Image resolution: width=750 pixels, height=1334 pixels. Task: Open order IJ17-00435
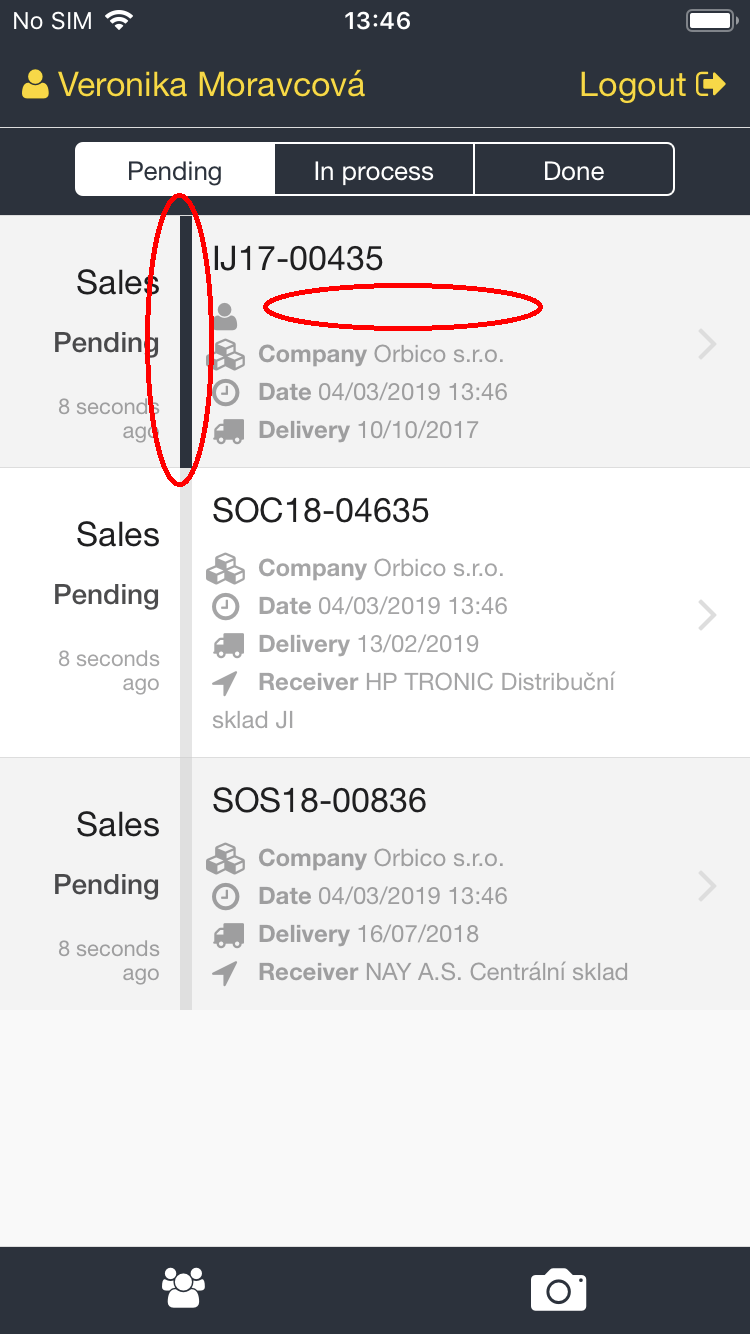(x=450, y=342)
